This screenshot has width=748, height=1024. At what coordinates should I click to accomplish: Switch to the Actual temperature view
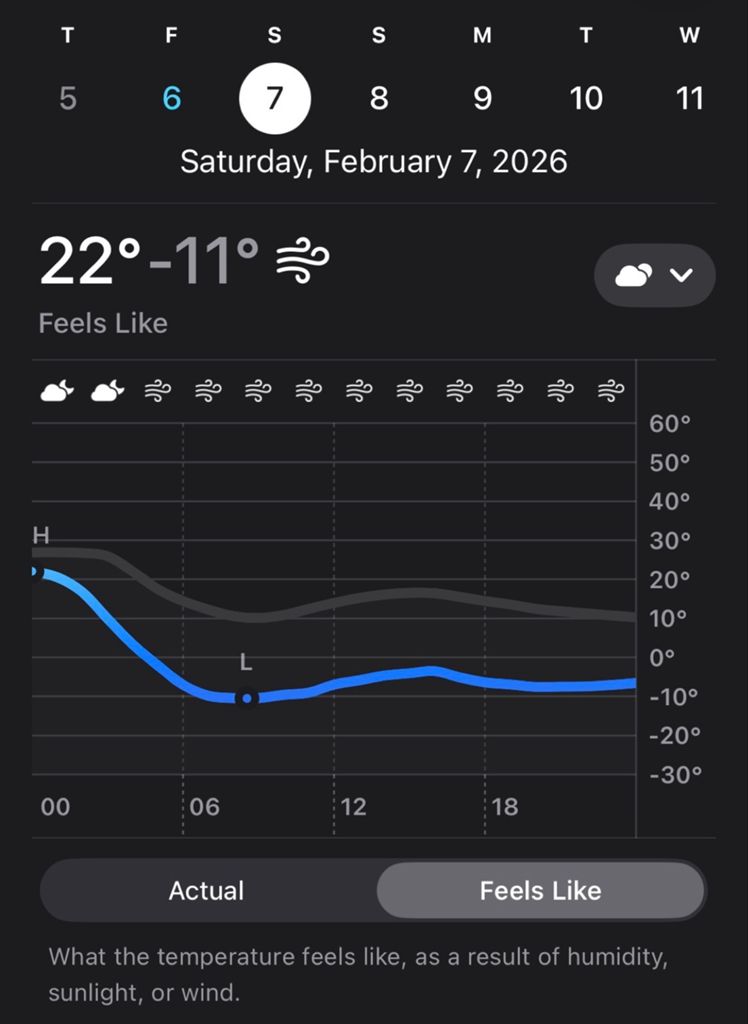(x=207, y=891)
